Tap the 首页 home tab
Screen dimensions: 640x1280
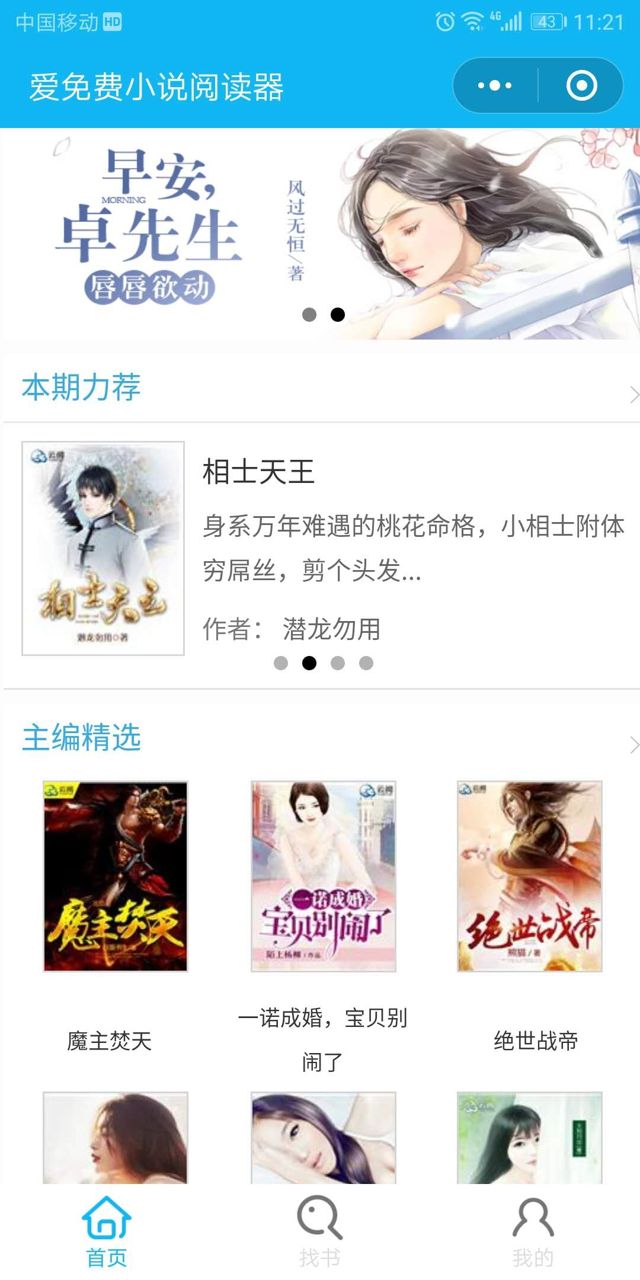coord(107,1232)
